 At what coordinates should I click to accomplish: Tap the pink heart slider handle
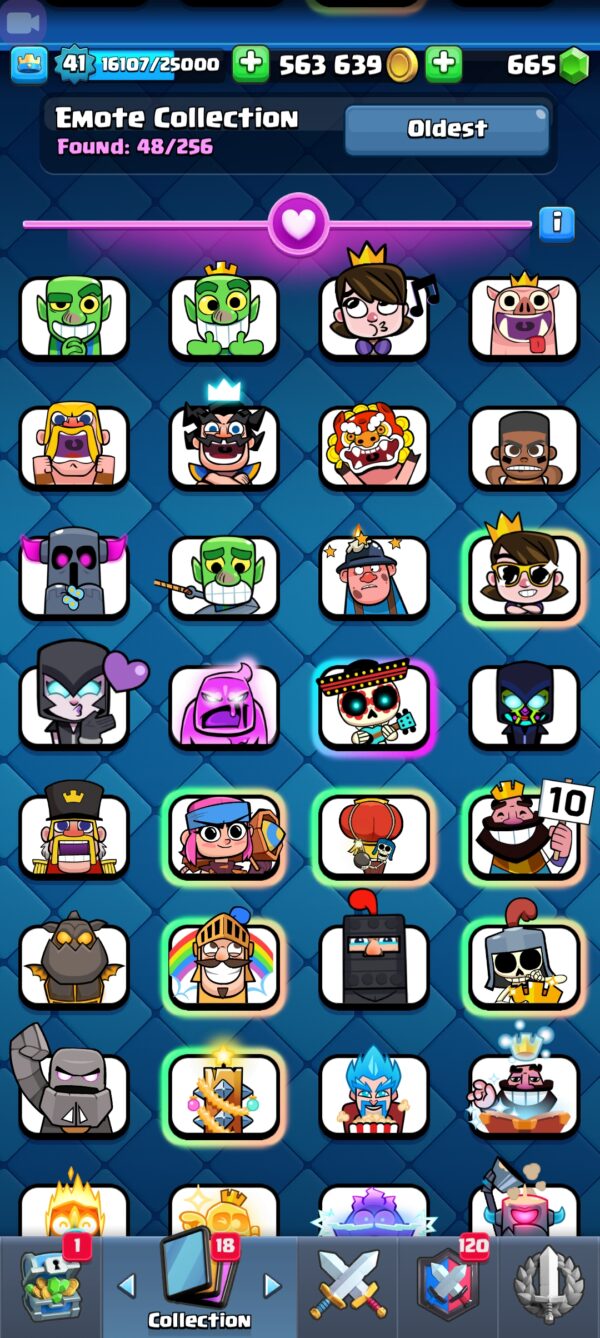(x=298, y=223)
